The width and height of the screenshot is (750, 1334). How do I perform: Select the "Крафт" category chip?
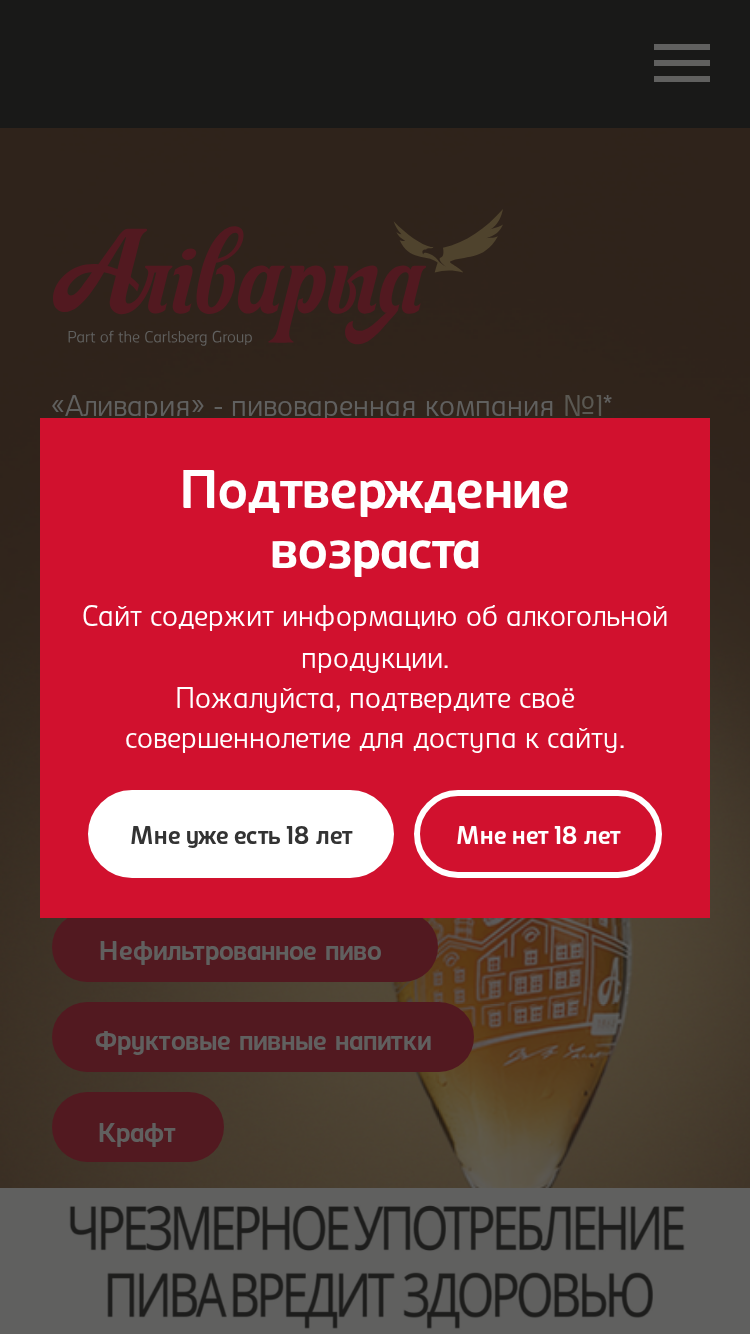(138, 1128)
